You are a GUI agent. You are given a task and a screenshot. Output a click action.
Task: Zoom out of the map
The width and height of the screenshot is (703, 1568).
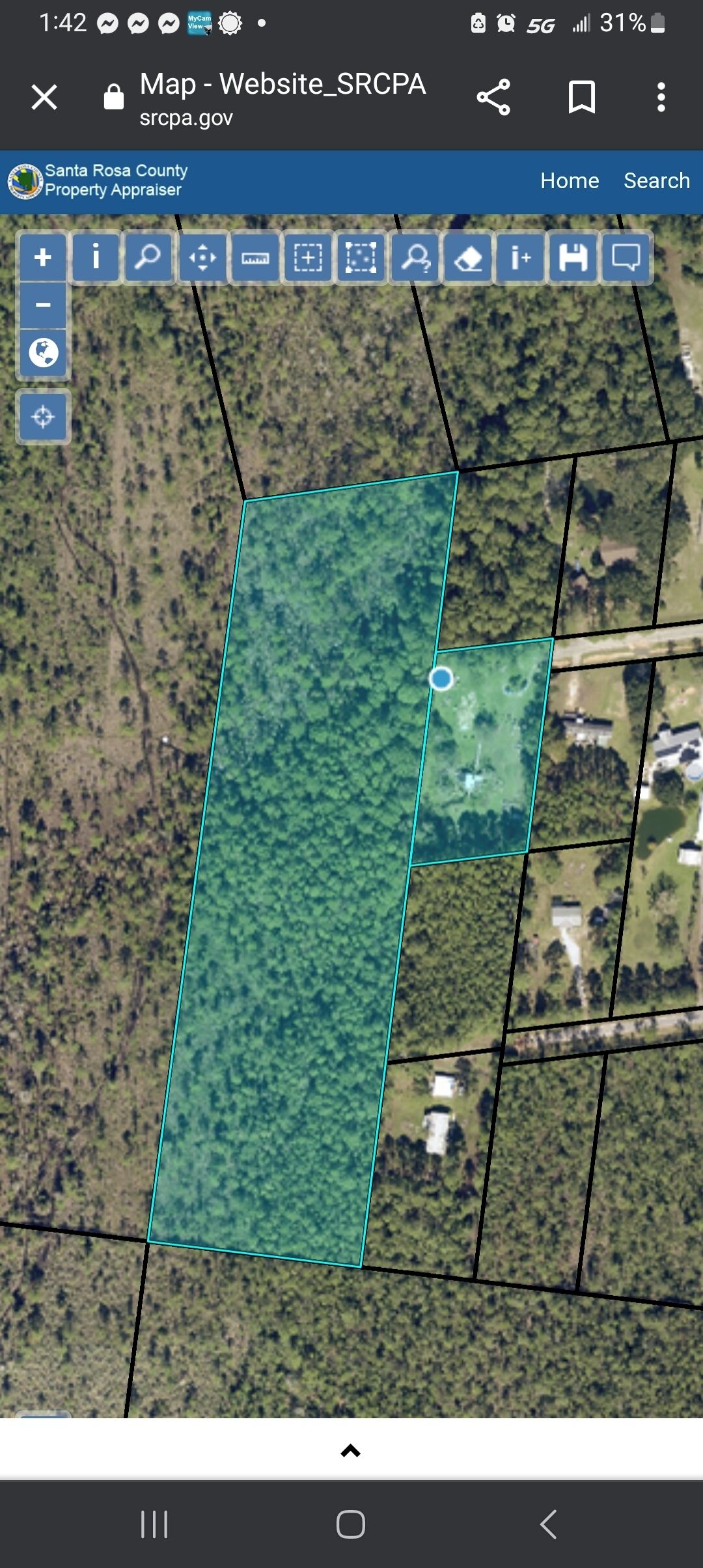43,304
